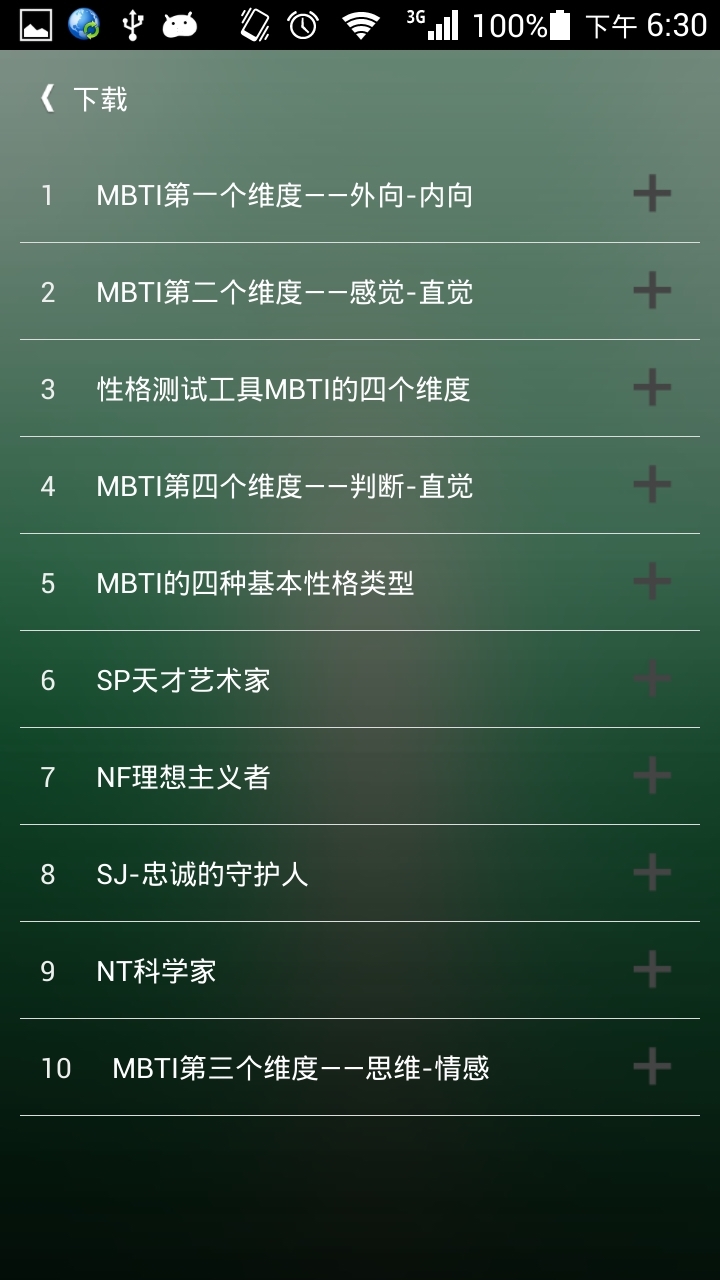
Task: Select the MBTI第二个维度——感觉-直觉 item
Action: click(284, 292)
